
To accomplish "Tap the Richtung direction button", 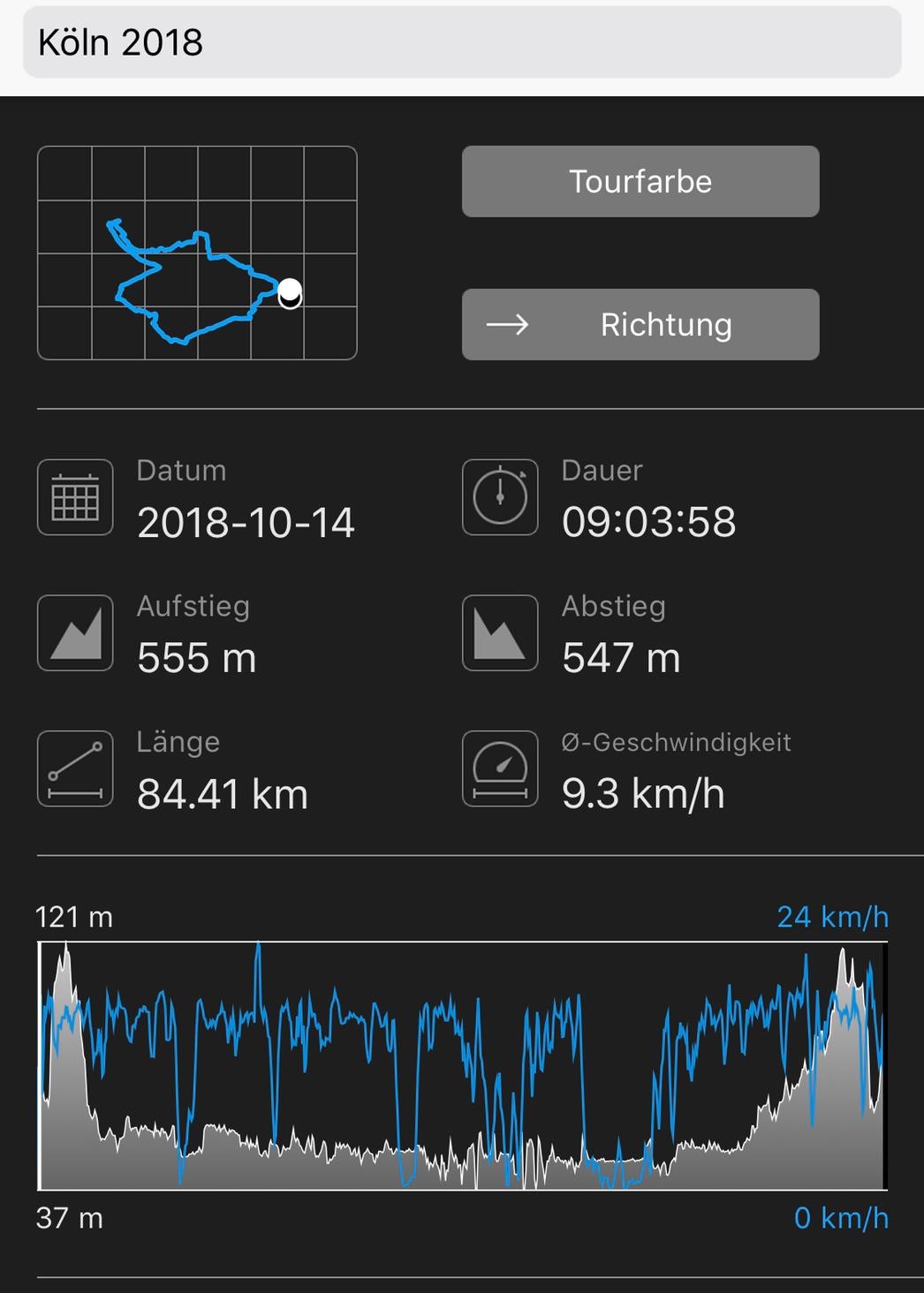I will click(x=640, y=325).
